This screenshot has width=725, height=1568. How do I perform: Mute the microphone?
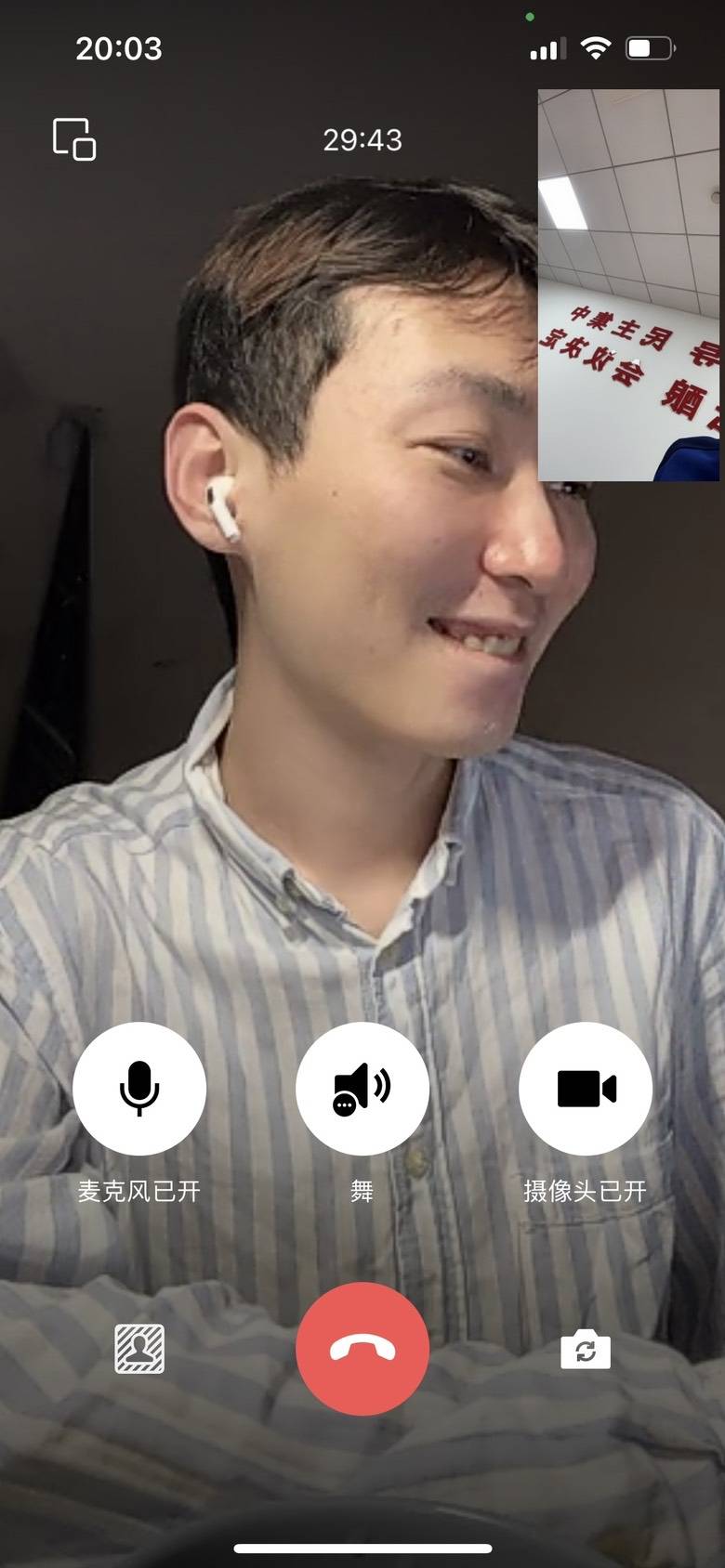pos(139,1088)
